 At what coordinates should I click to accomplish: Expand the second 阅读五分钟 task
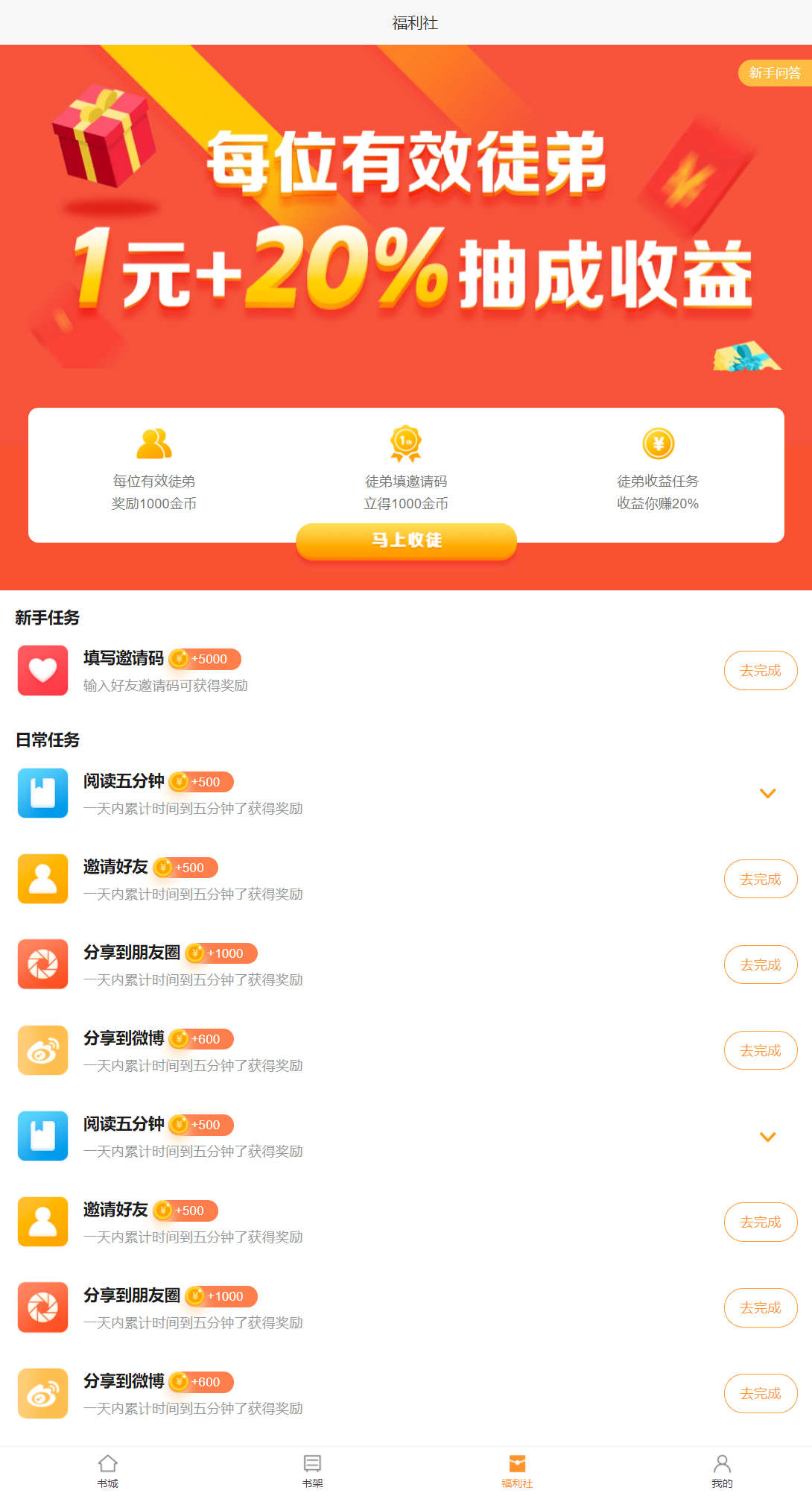767,1137
